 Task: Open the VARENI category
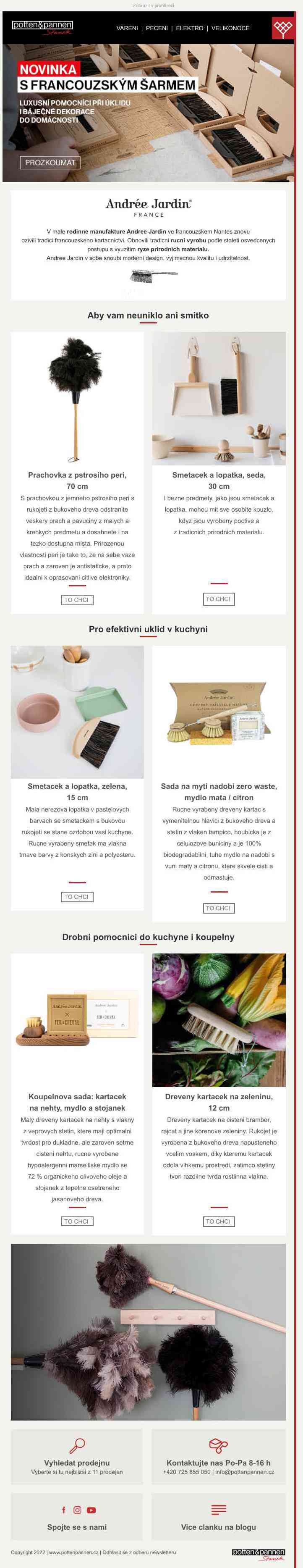pos(127,28)
